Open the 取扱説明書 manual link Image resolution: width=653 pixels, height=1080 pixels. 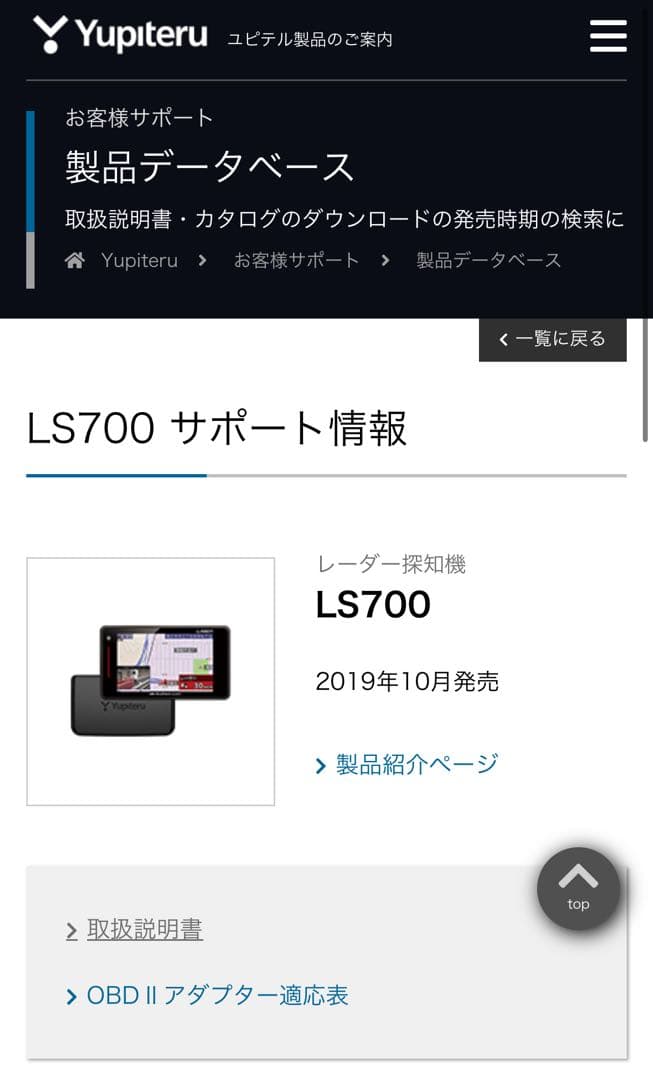135,929
